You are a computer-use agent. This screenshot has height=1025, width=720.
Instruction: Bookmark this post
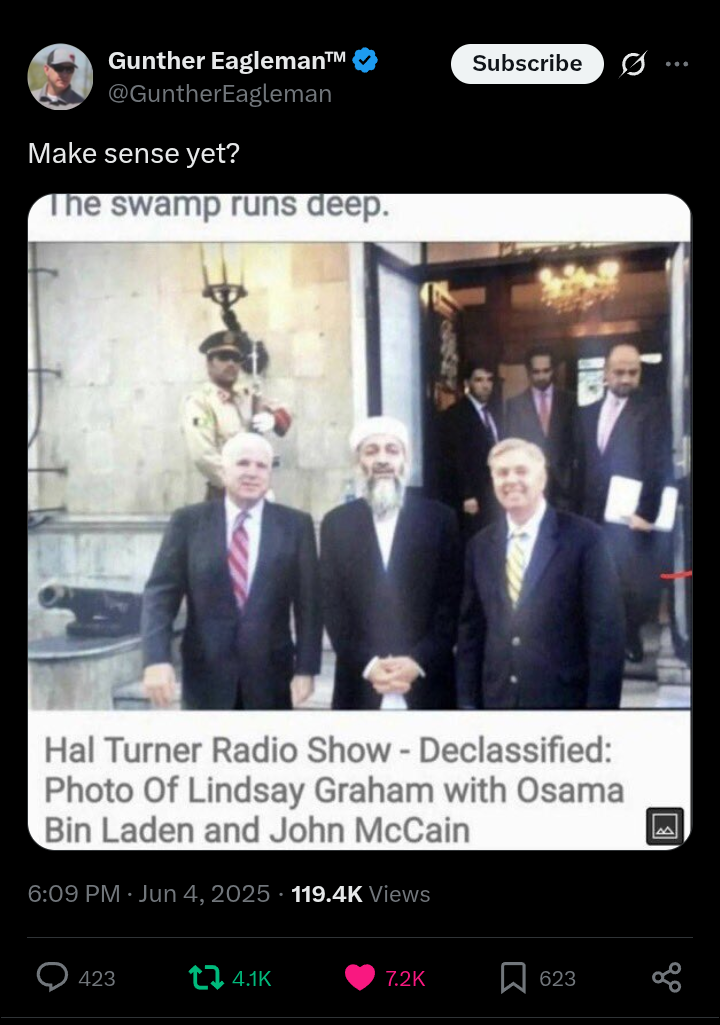[x=513, y=977]
